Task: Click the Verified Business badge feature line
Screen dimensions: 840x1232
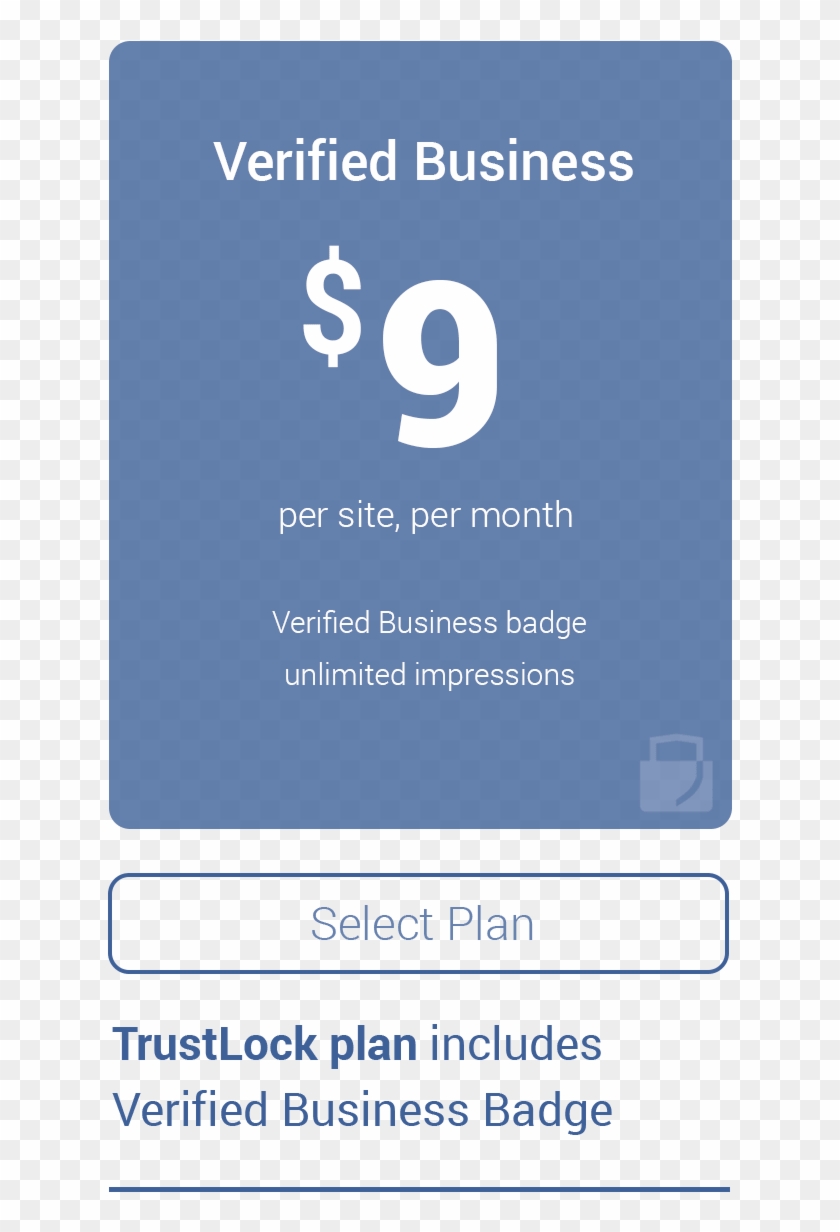Action: [x=429, y=623]
